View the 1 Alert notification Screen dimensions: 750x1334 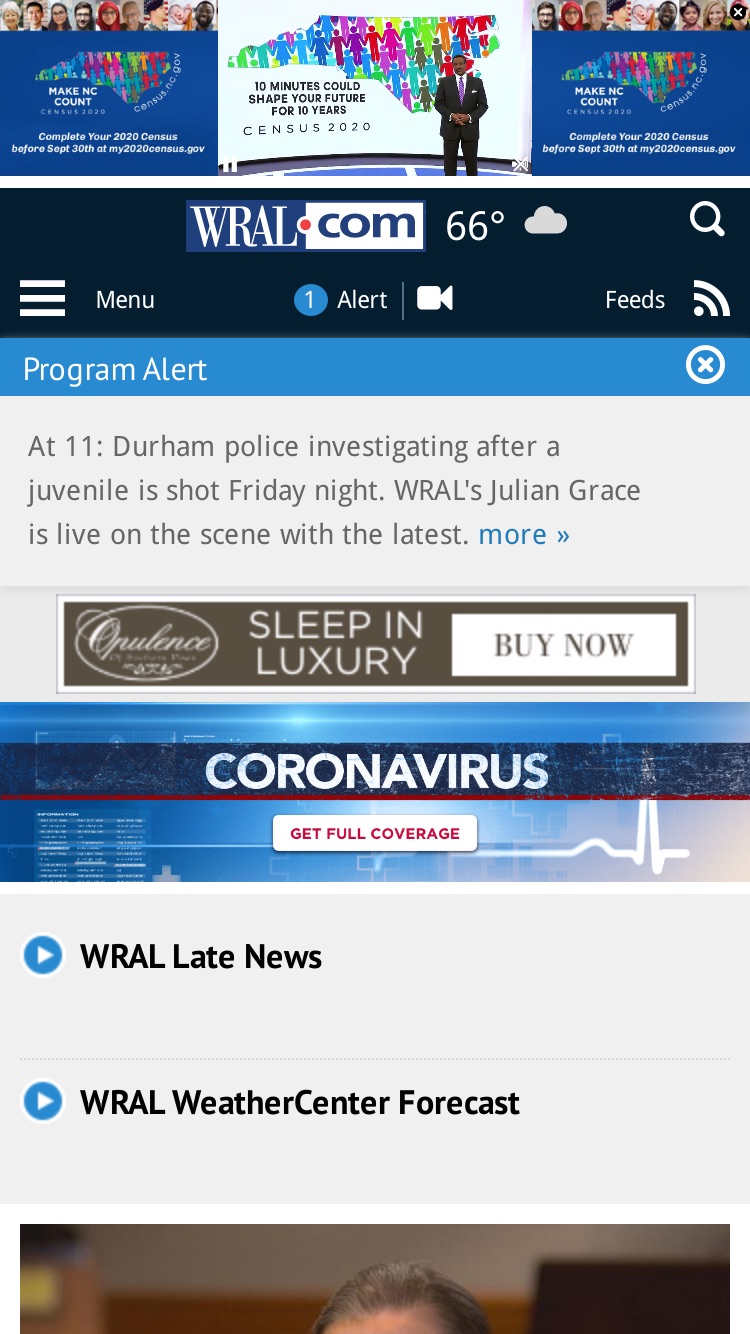[340, 299]
